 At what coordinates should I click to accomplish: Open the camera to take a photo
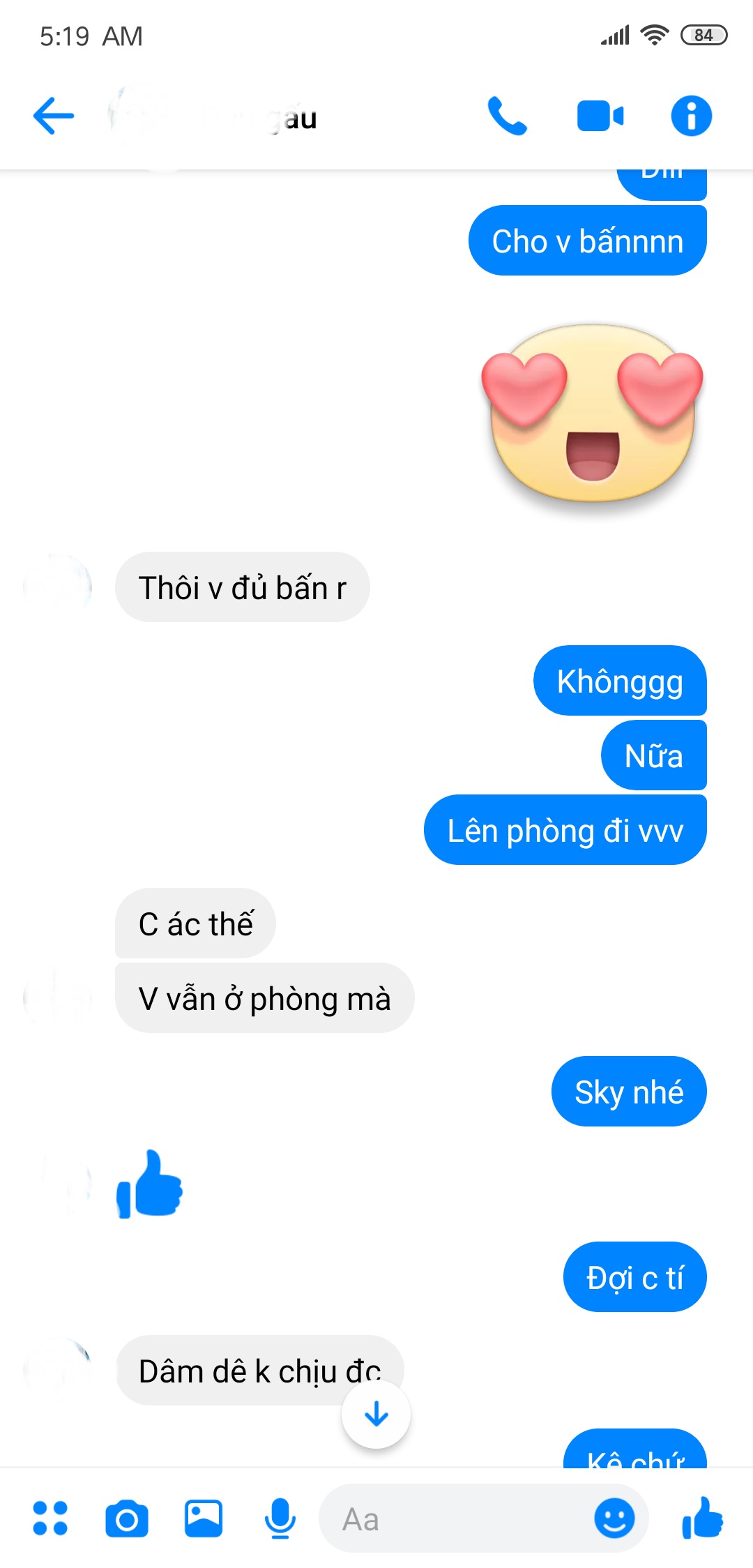(126, 1518)
